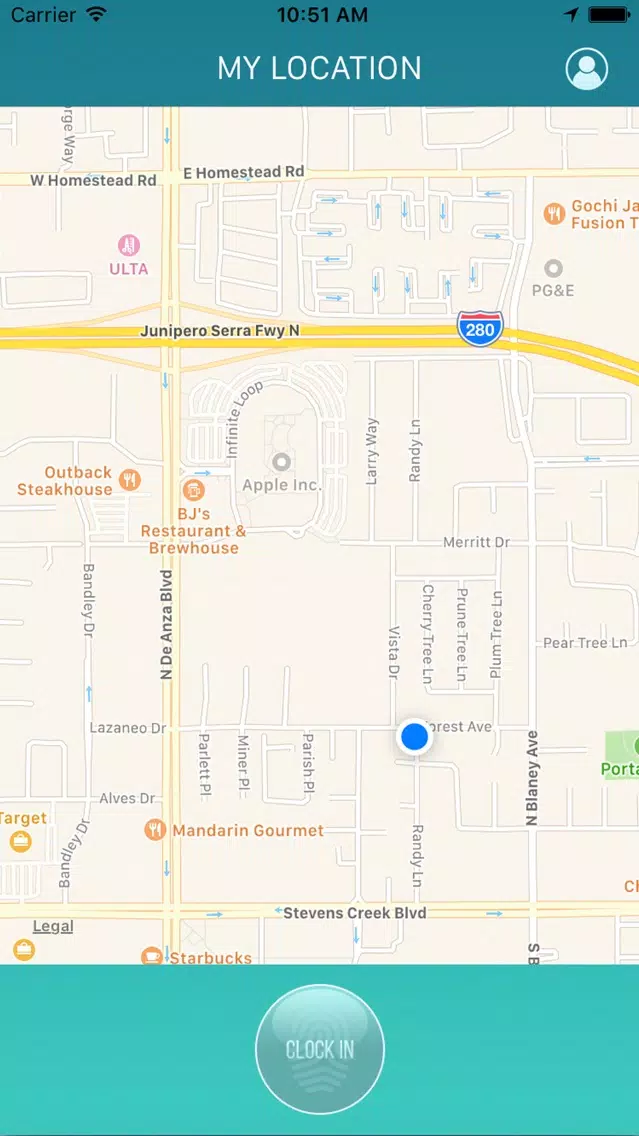Open the Legal link on the map

(53, 927)
